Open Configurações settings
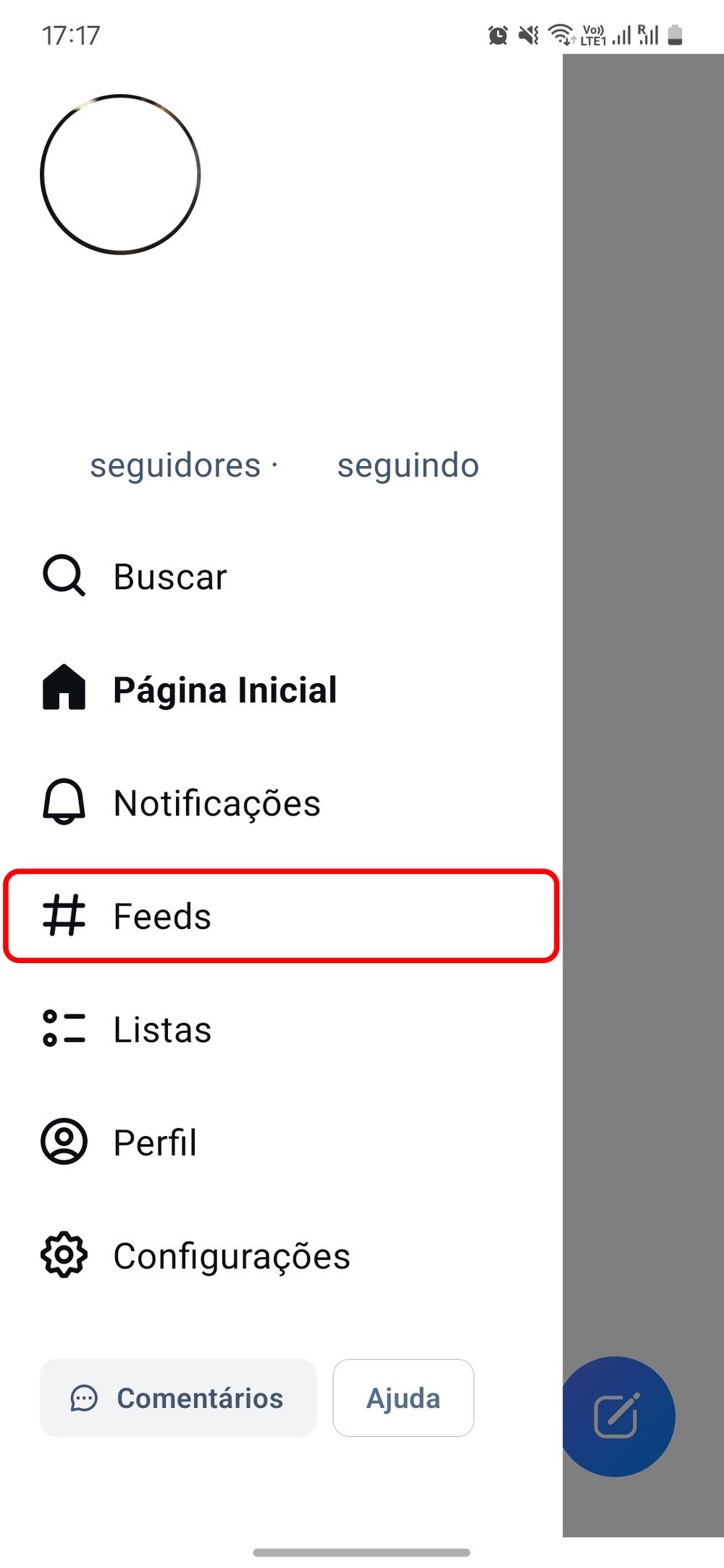Image resolution: width=724 pixels, height=1568 pixels. click(x=281, y=1255)
